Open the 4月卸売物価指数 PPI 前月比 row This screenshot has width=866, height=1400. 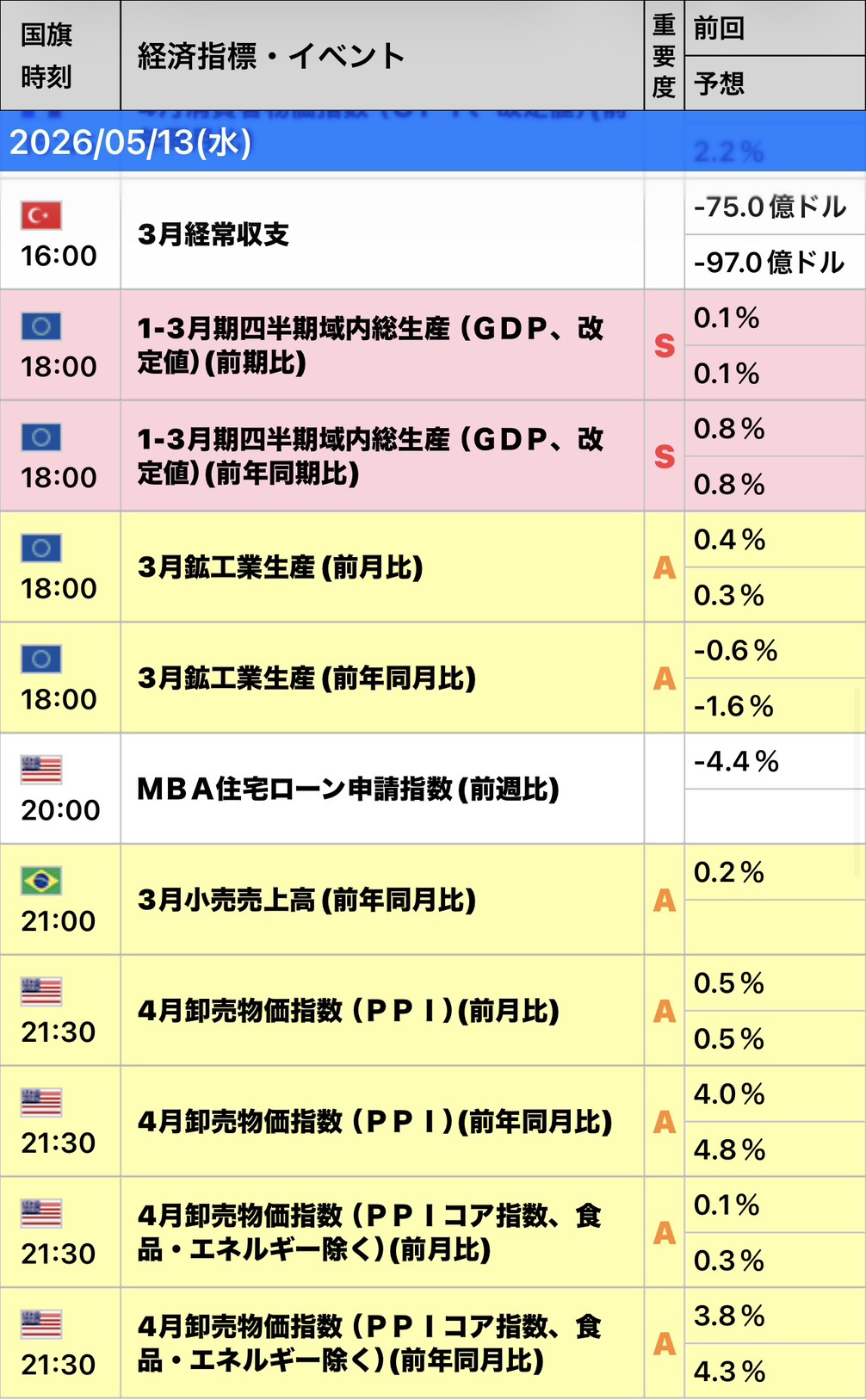pyautogui.click(x=433, y=1011)
